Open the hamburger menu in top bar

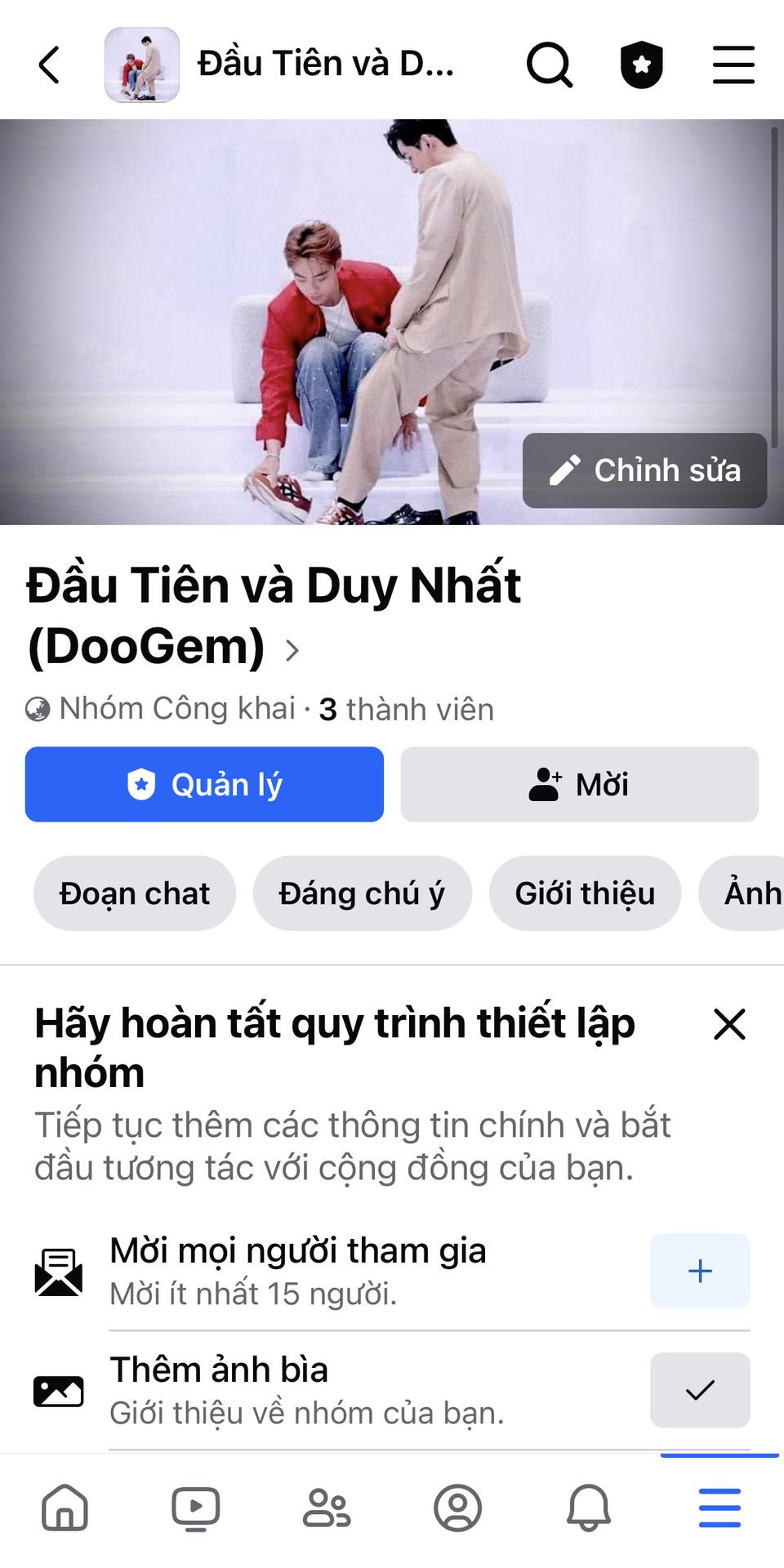(733, 65)
